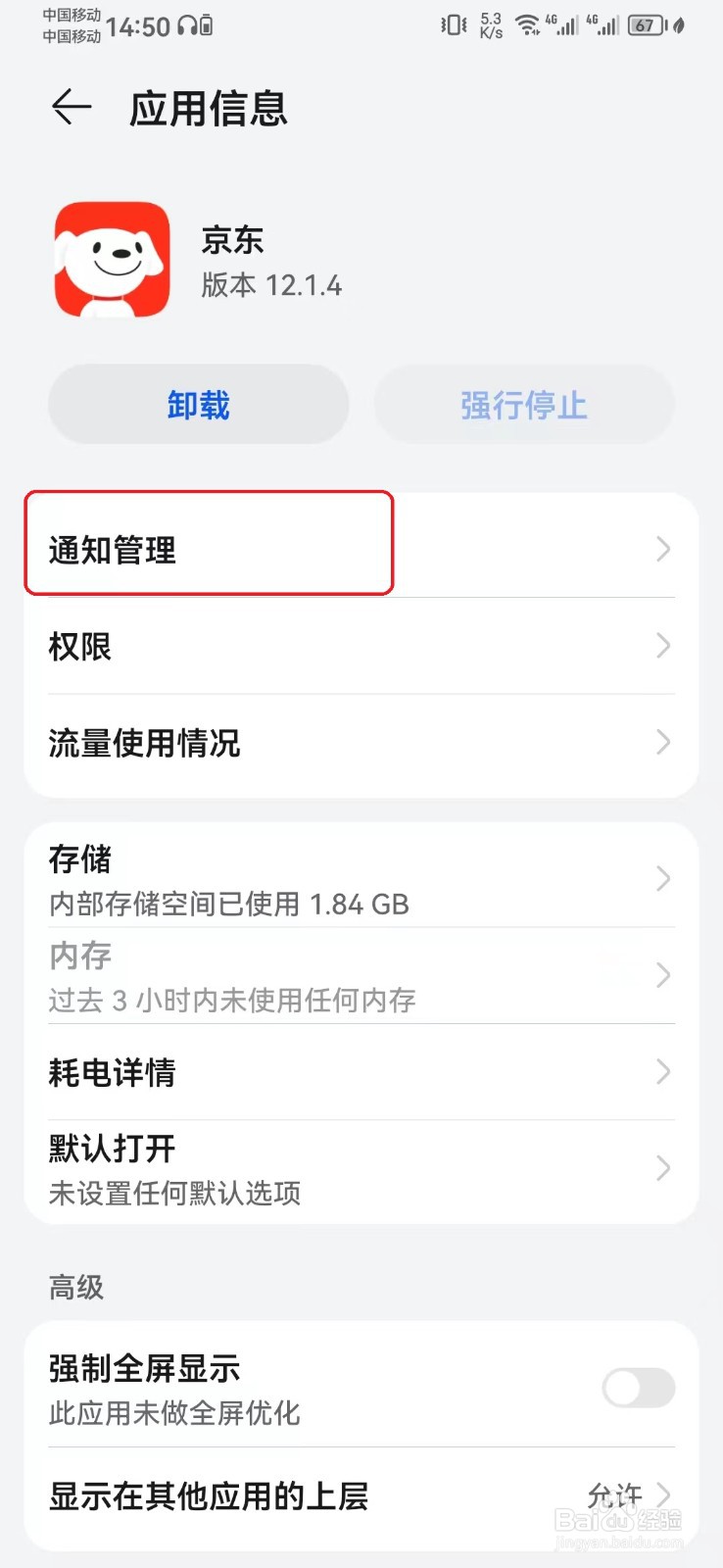Tap the Wi-Fi icon in status bar
This screenshot has width=723, height=1568.
pyautogui.click(x=527, y=24)
